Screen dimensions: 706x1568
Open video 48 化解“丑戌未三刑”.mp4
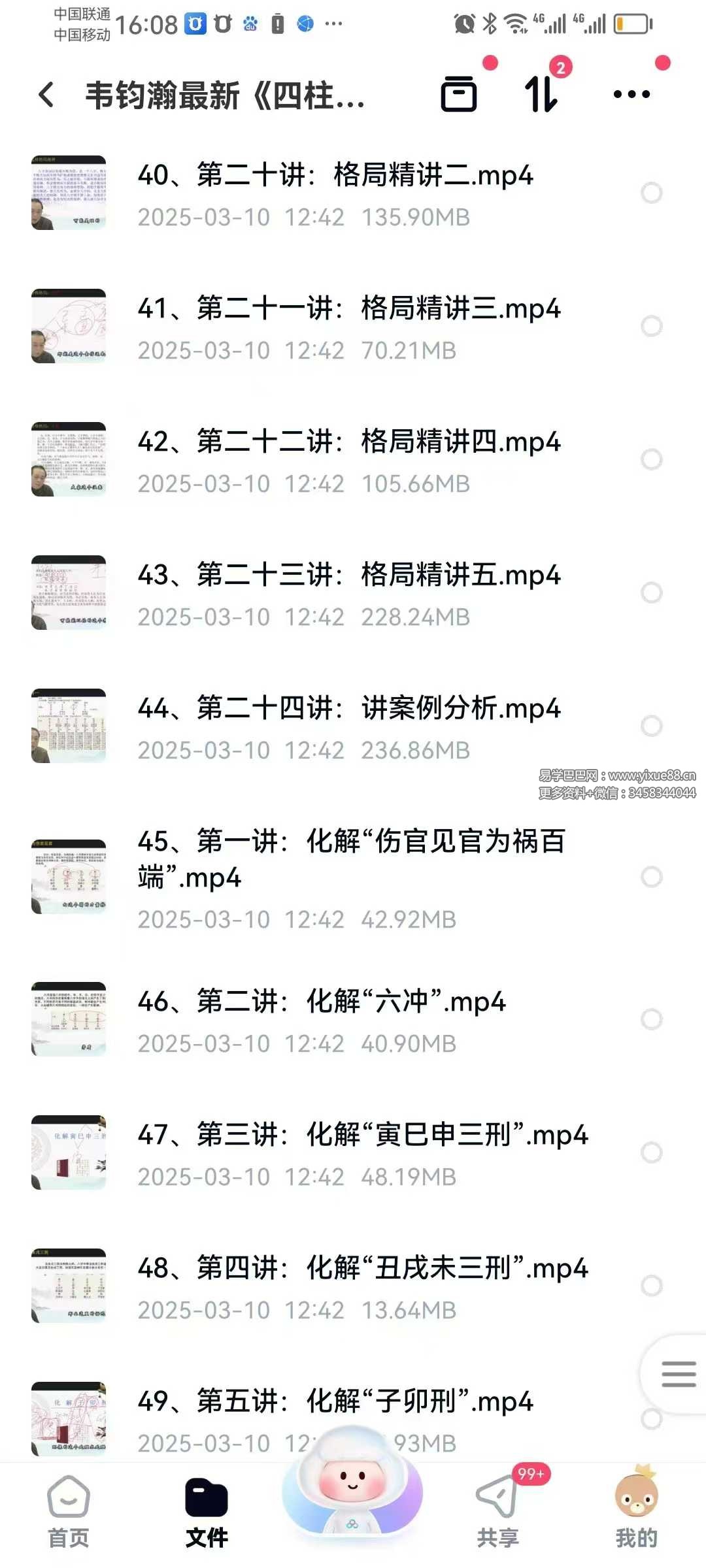[363, 1268]
